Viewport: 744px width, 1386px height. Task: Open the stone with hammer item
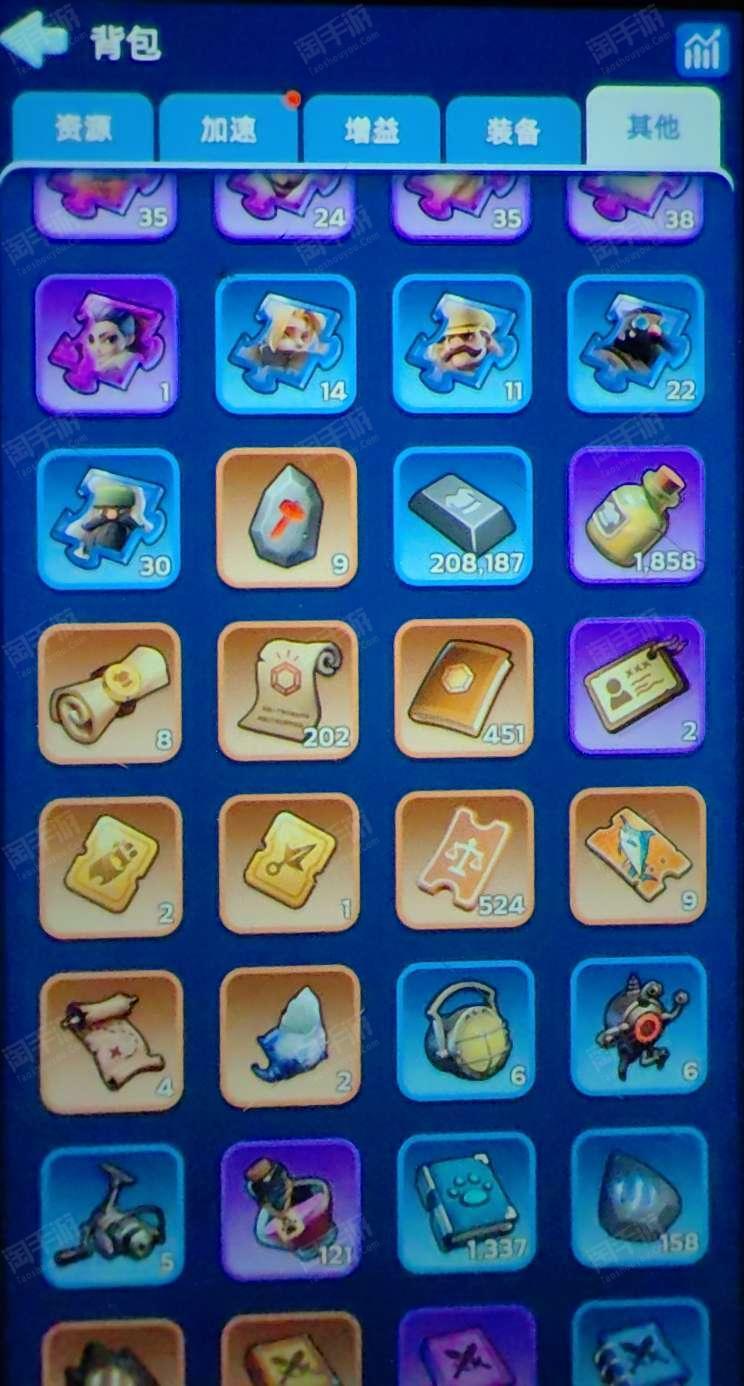[x=287, y=517]
